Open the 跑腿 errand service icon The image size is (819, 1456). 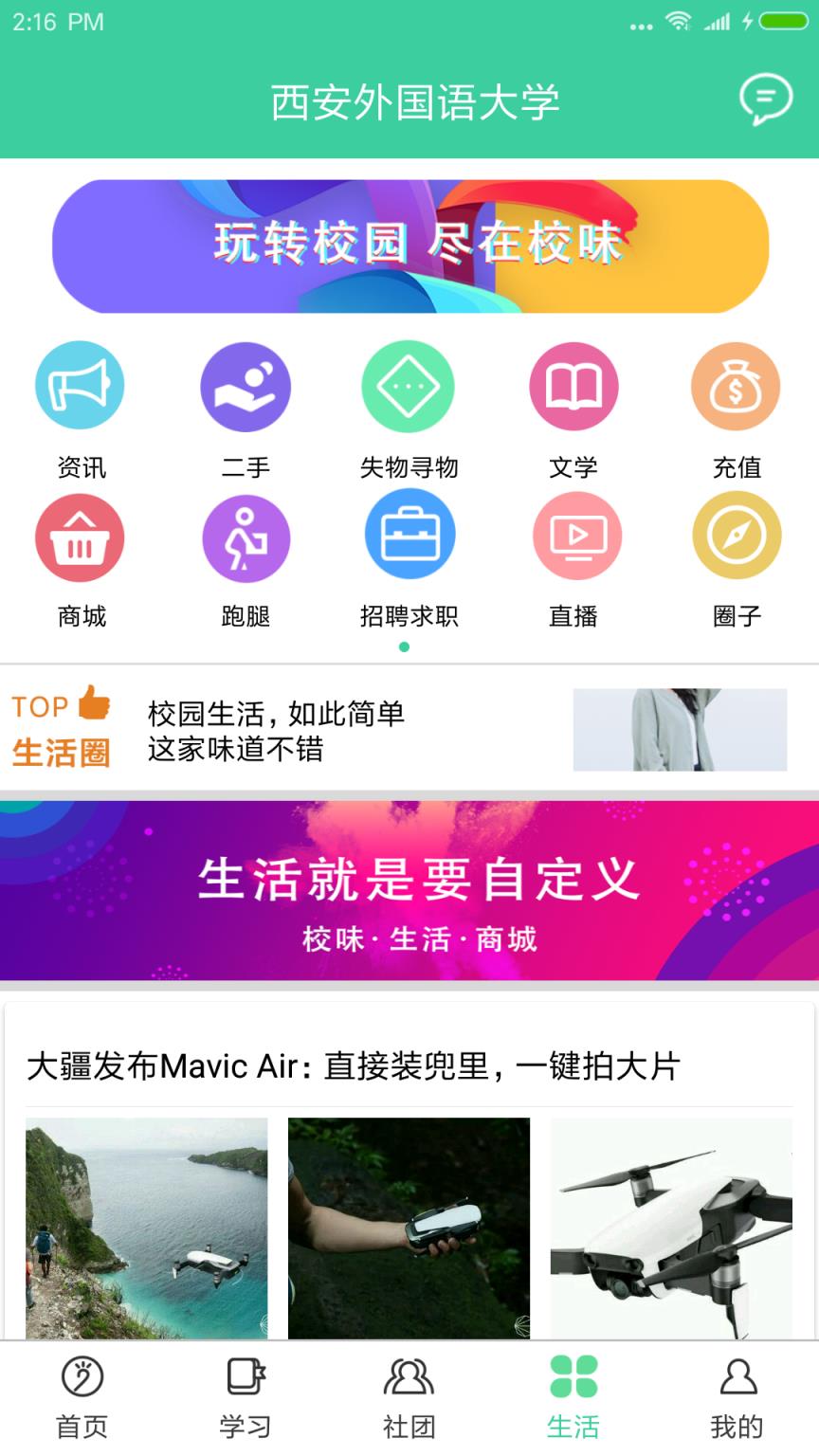246,536
